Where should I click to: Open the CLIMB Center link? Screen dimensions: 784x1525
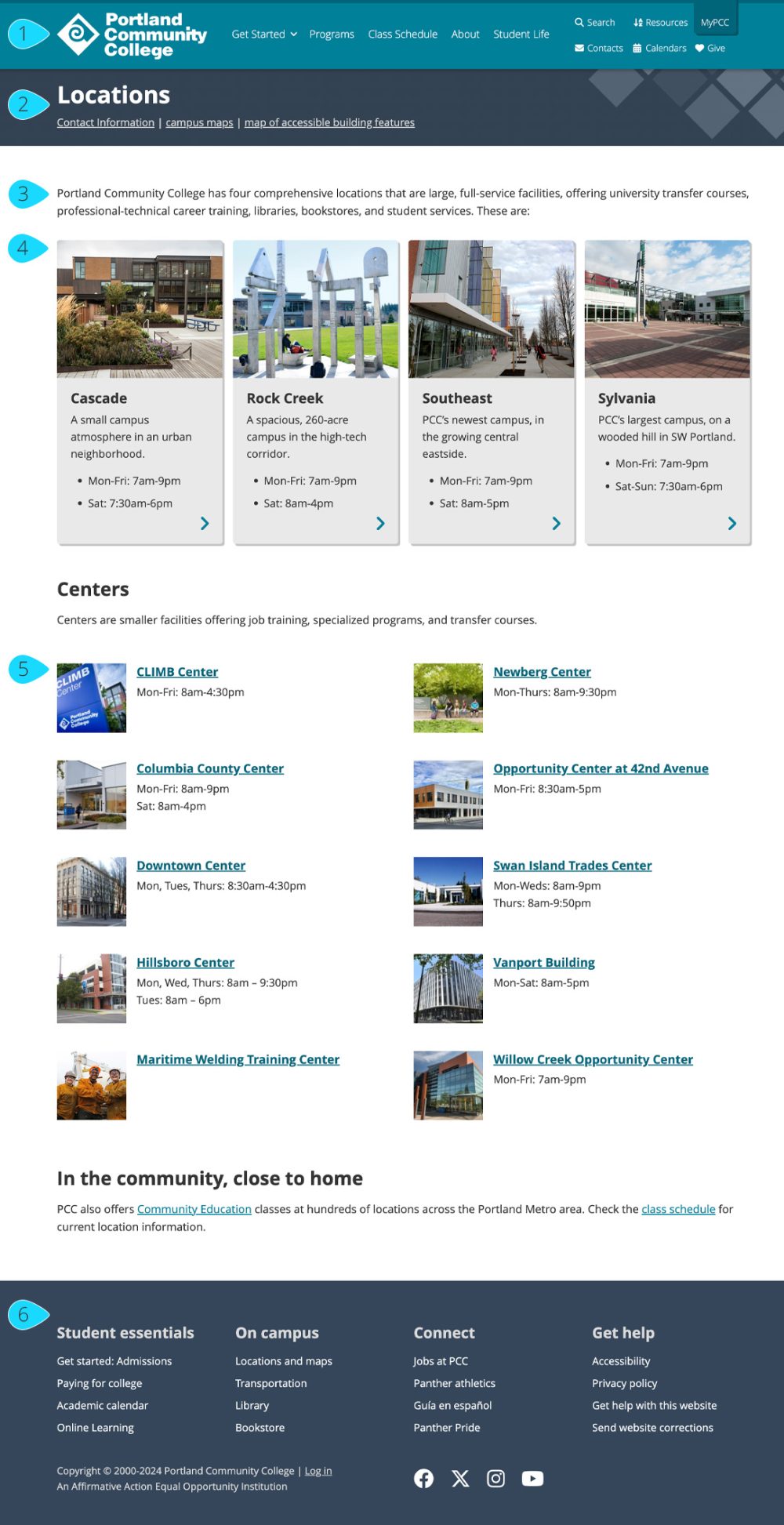tap(177, 671)
